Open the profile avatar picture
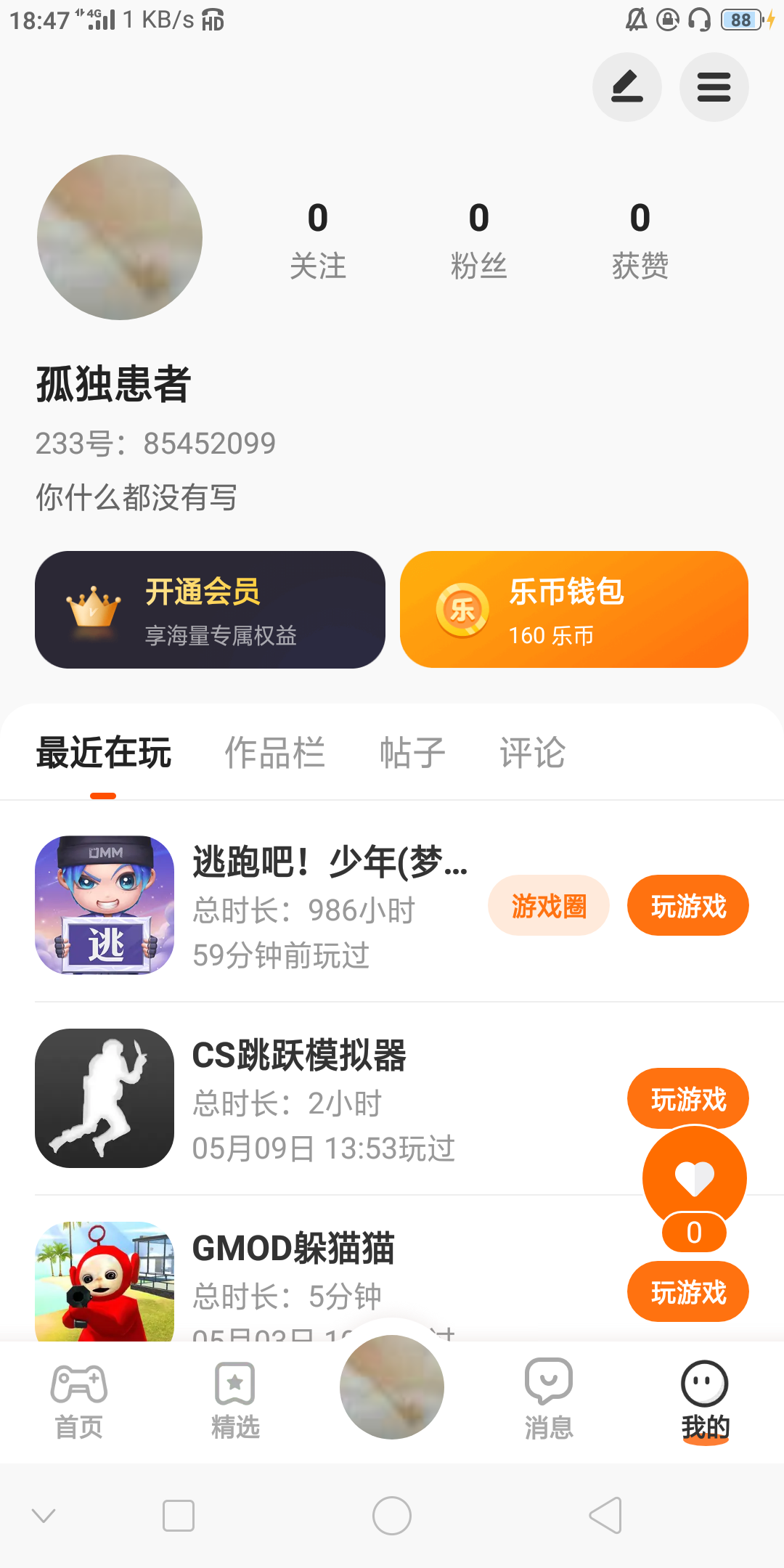The width and height of the screenshot is (784, 1568). [x=120, y=237]
